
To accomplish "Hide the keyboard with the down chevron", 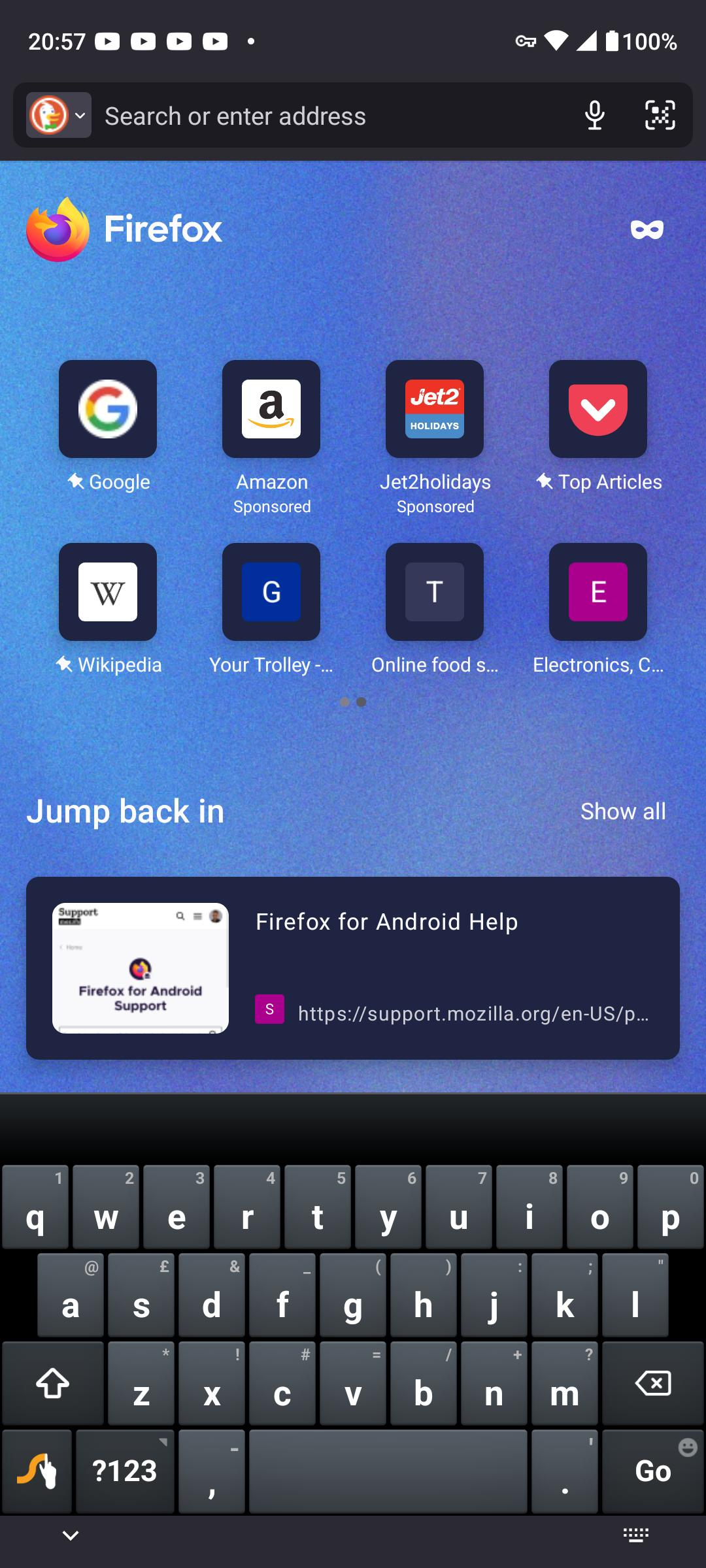I will (x=71, y=1535).
